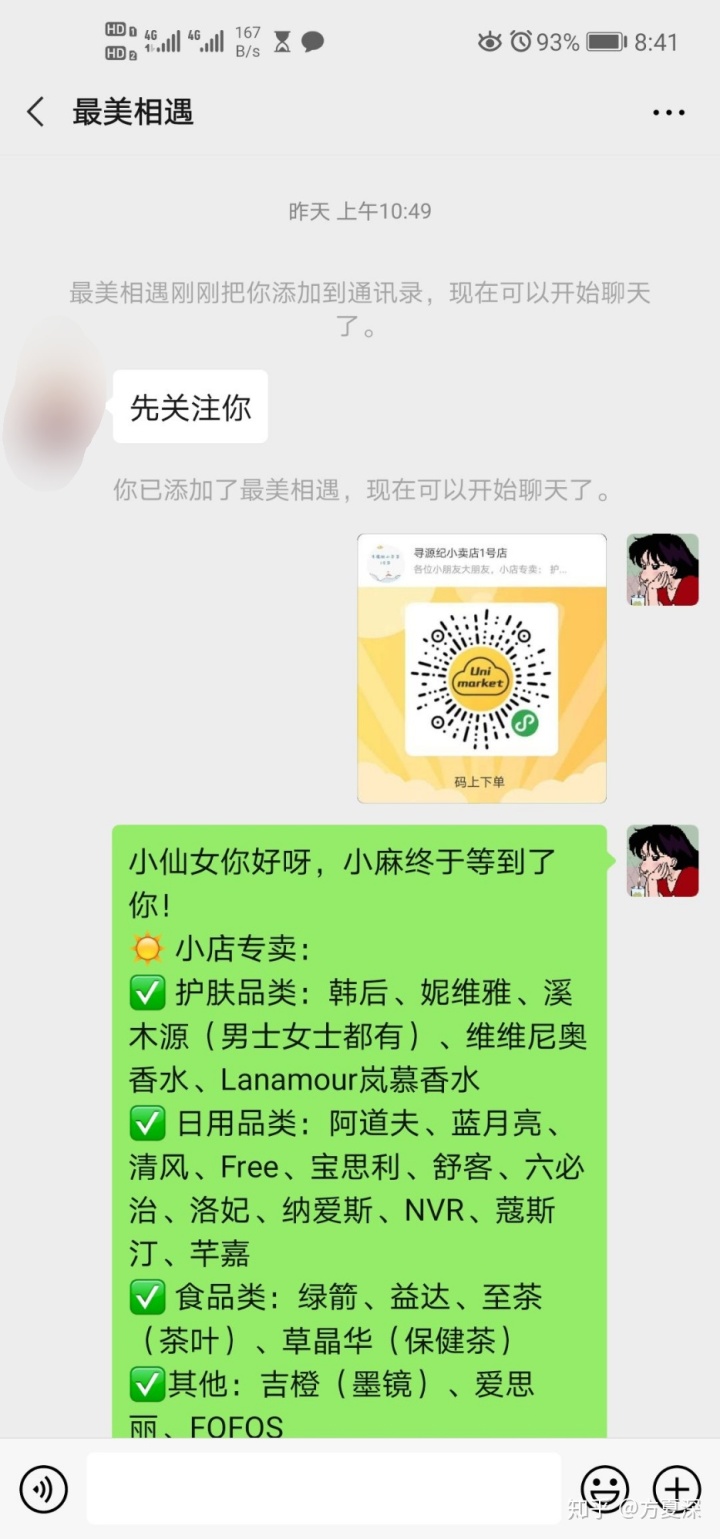
Task: Focus the message text field
Action: (x=323, y=1489)
